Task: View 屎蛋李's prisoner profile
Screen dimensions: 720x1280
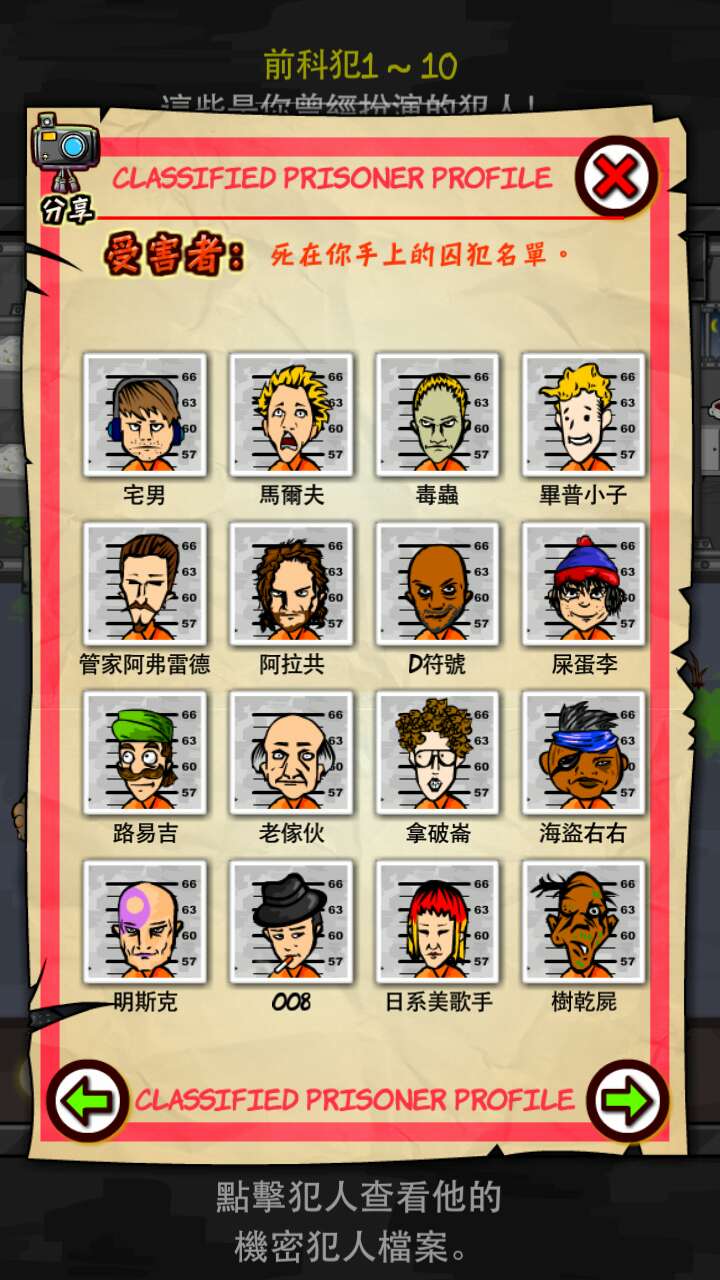Action: (x=584, y=584)
